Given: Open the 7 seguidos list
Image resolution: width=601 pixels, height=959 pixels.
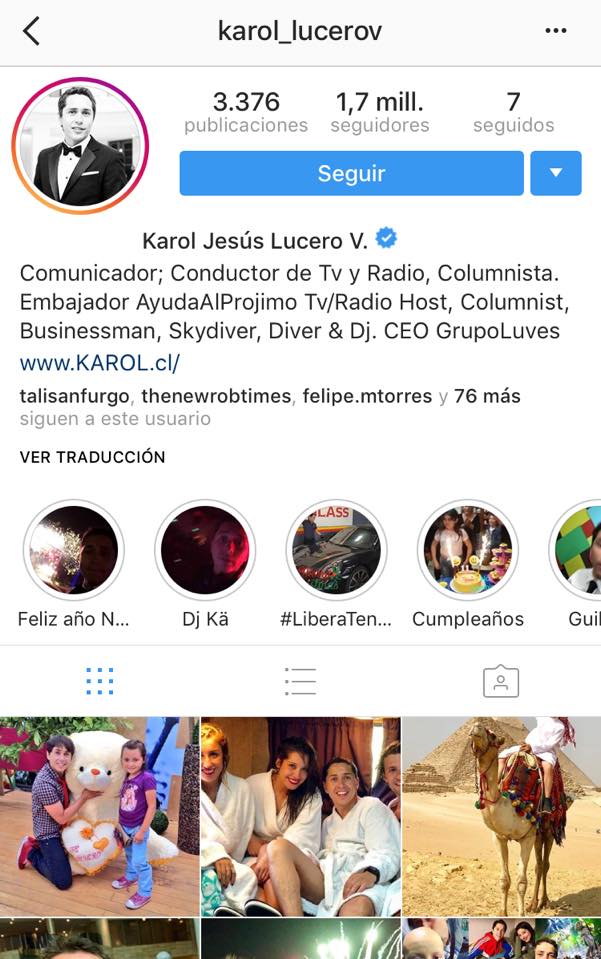Looking at the screenshot, I should pos(513,112).
